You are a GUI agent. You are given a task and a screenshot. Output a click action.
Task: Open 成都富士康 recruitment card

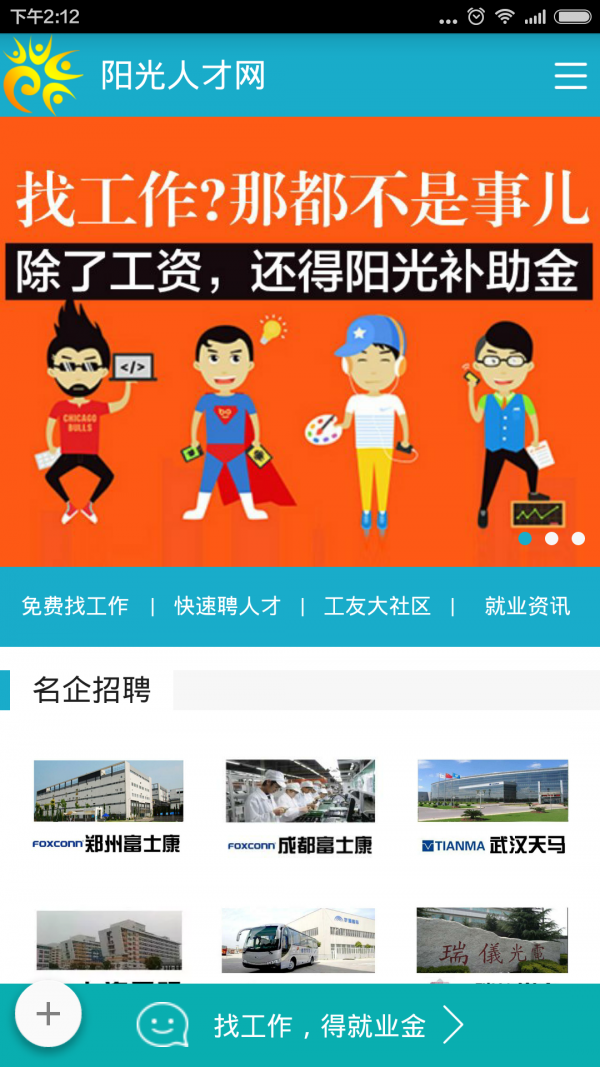pyautogui.click(x=300, y=806)
